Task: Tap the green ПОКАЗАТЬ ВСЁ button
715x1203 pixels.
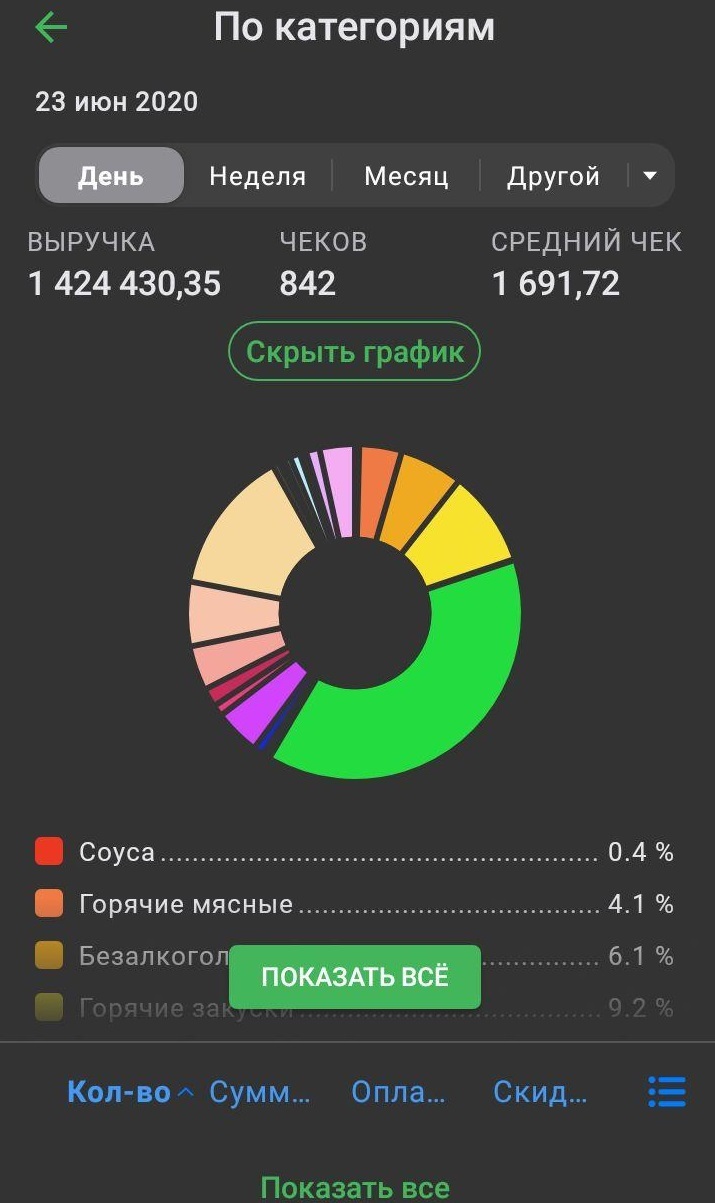Action: pyautogui.click(x=355, y=977)
